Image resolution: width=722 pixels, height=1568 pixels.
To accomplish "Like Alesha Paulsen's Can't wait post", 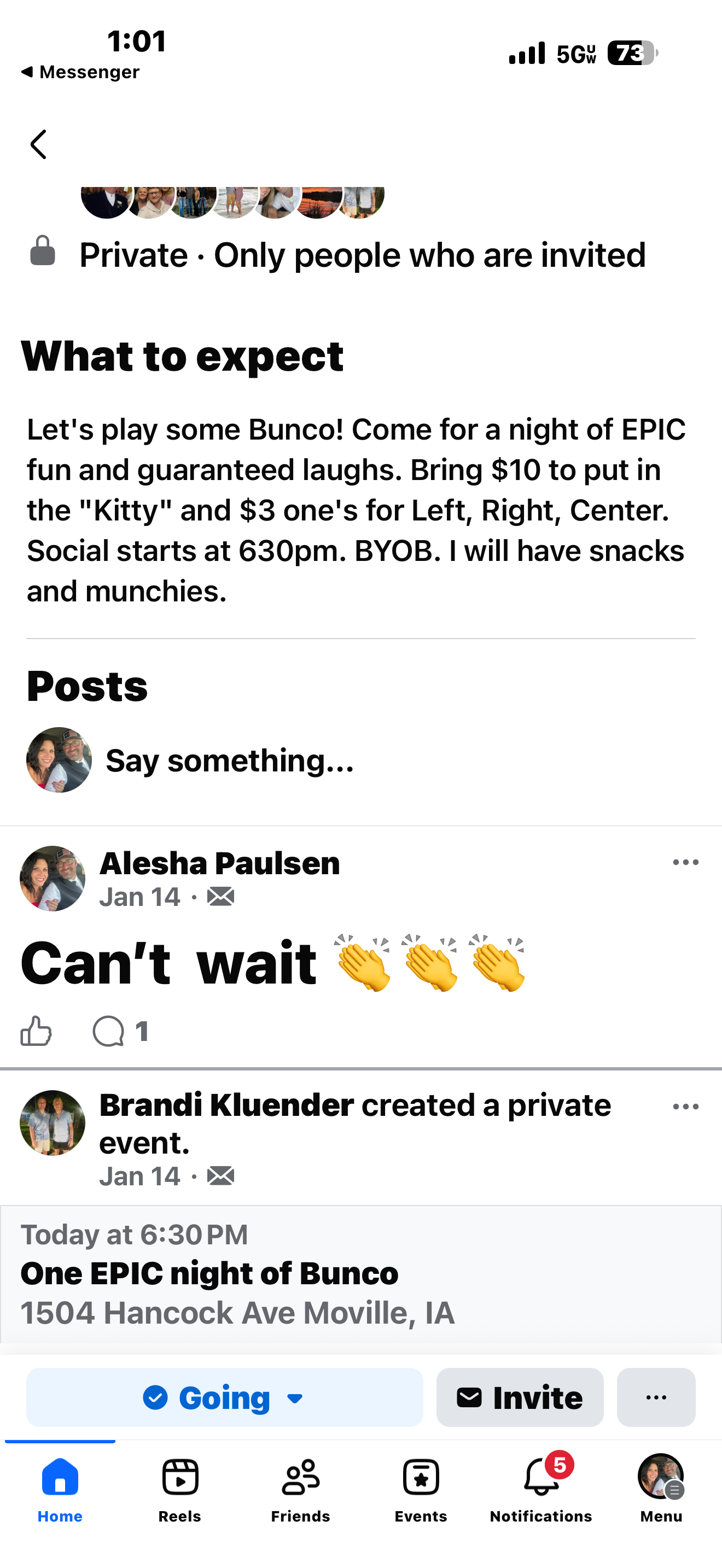I will pyautogui.click(x=36, y=1031).
